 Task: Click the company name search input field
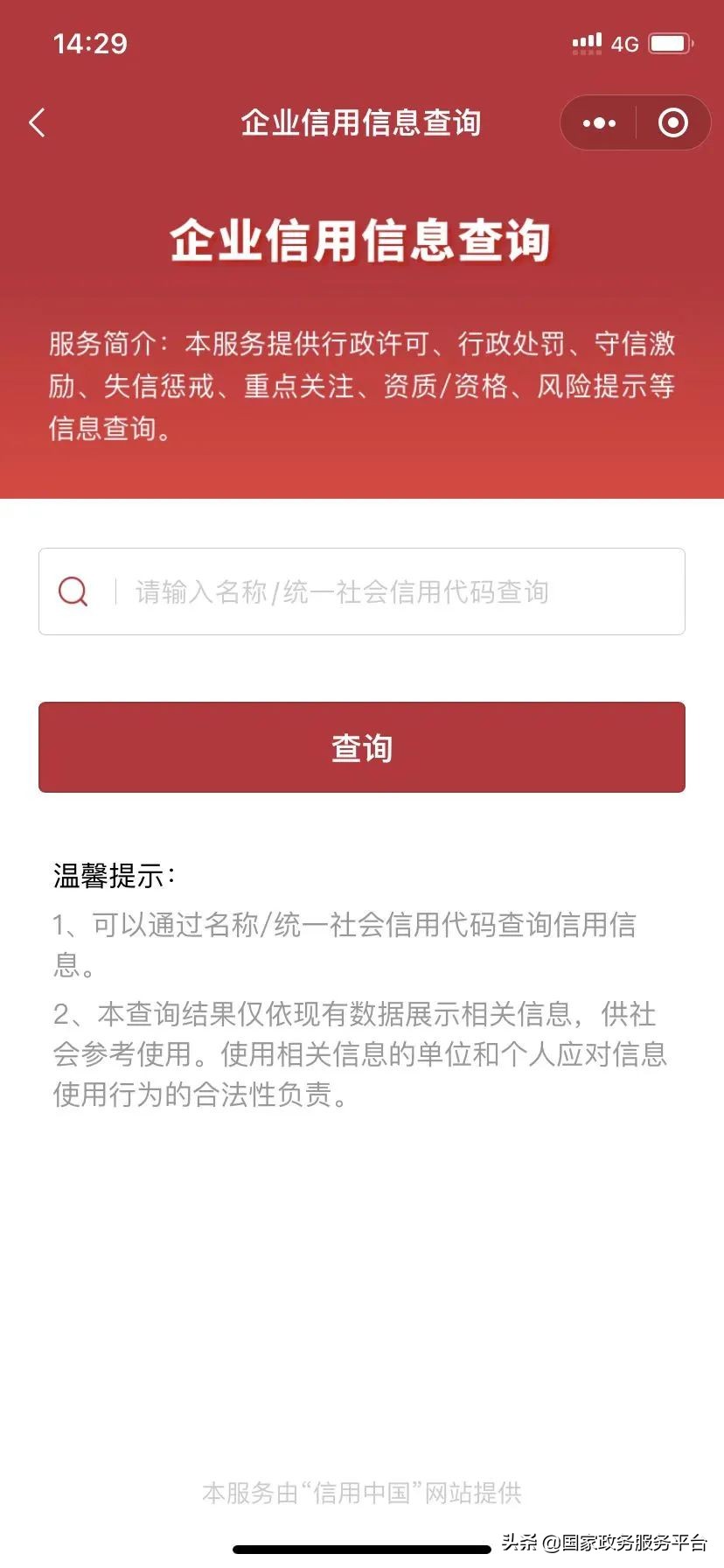coord(362,591)
